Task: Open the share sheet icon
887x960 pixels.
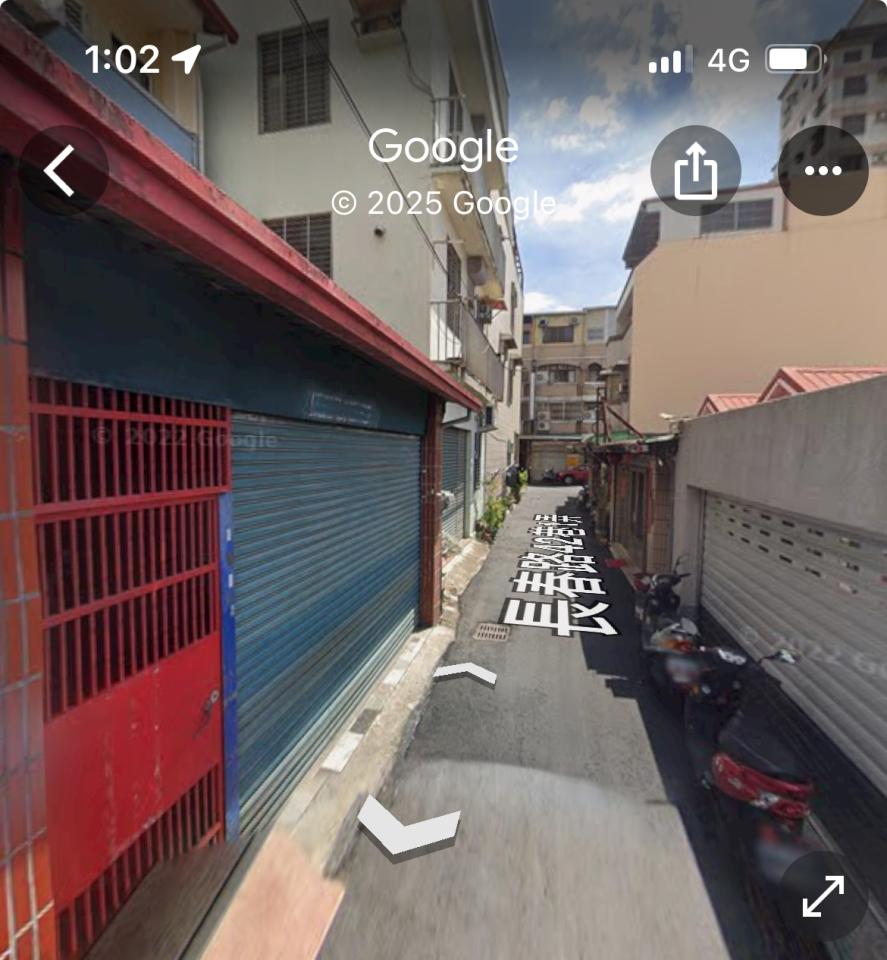Action: pyautogui.click(x=698, y=171)
